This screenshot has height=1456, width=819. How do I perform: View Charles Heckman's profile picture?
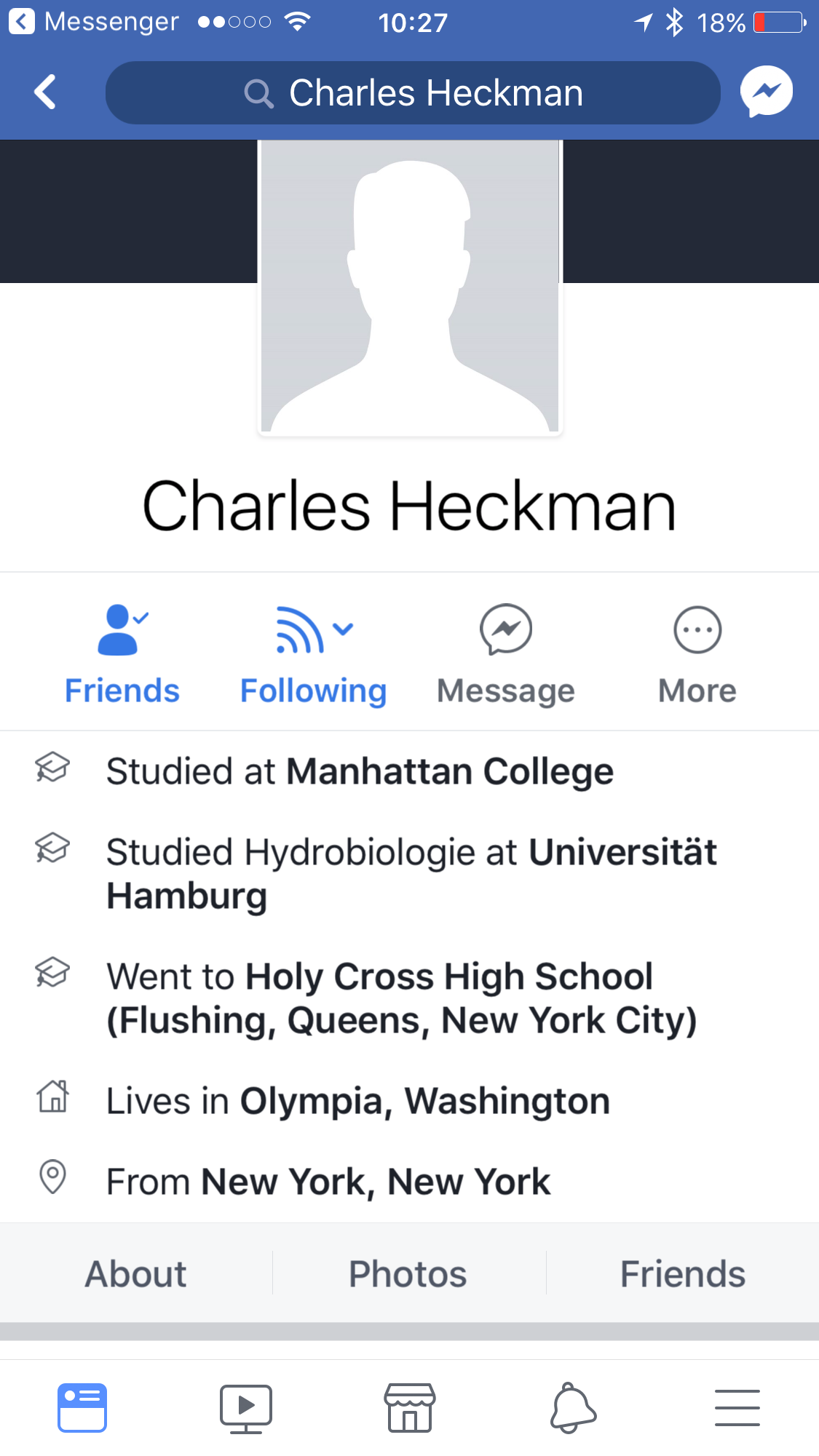pos(410,287)
